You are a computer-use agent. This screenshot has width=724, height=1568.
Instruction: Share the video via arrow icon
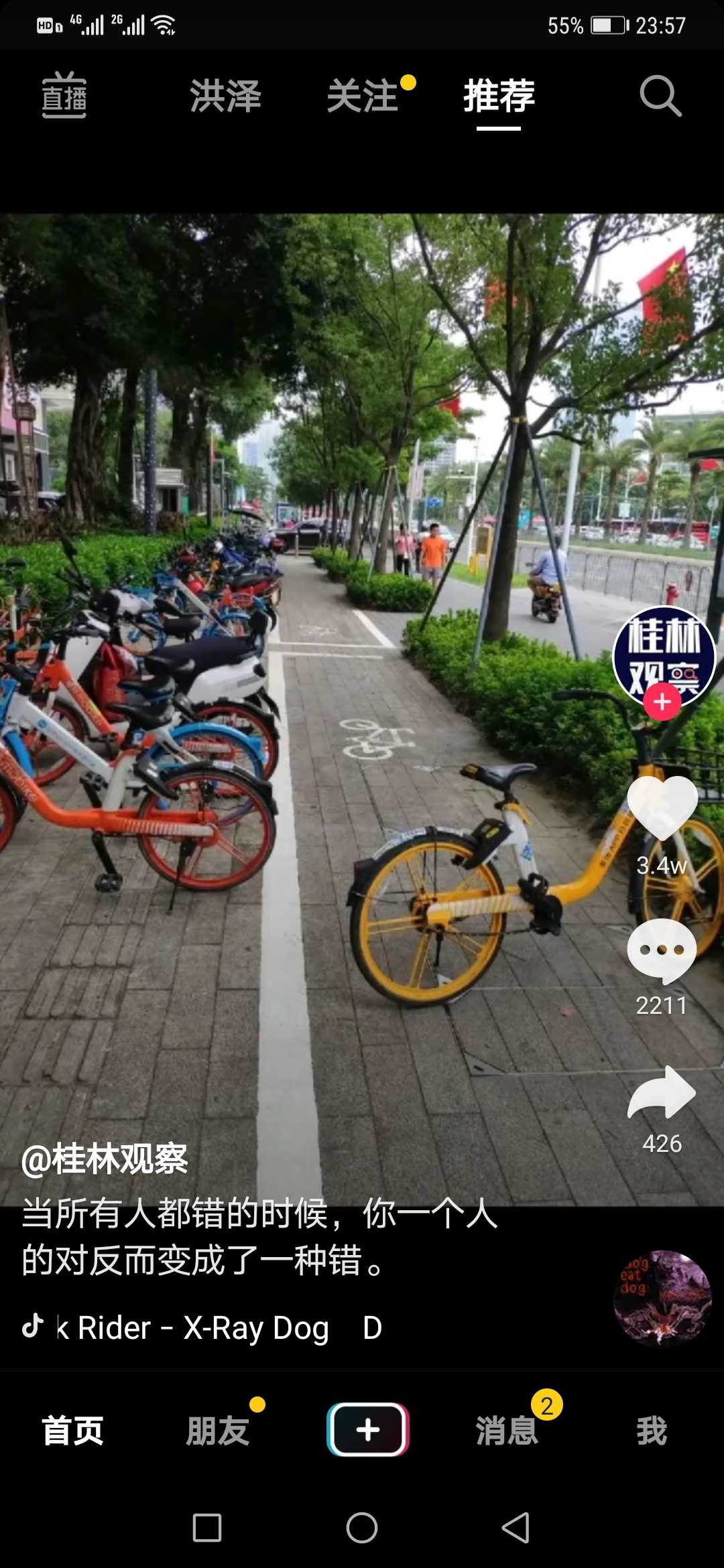tap(662, 1092)
